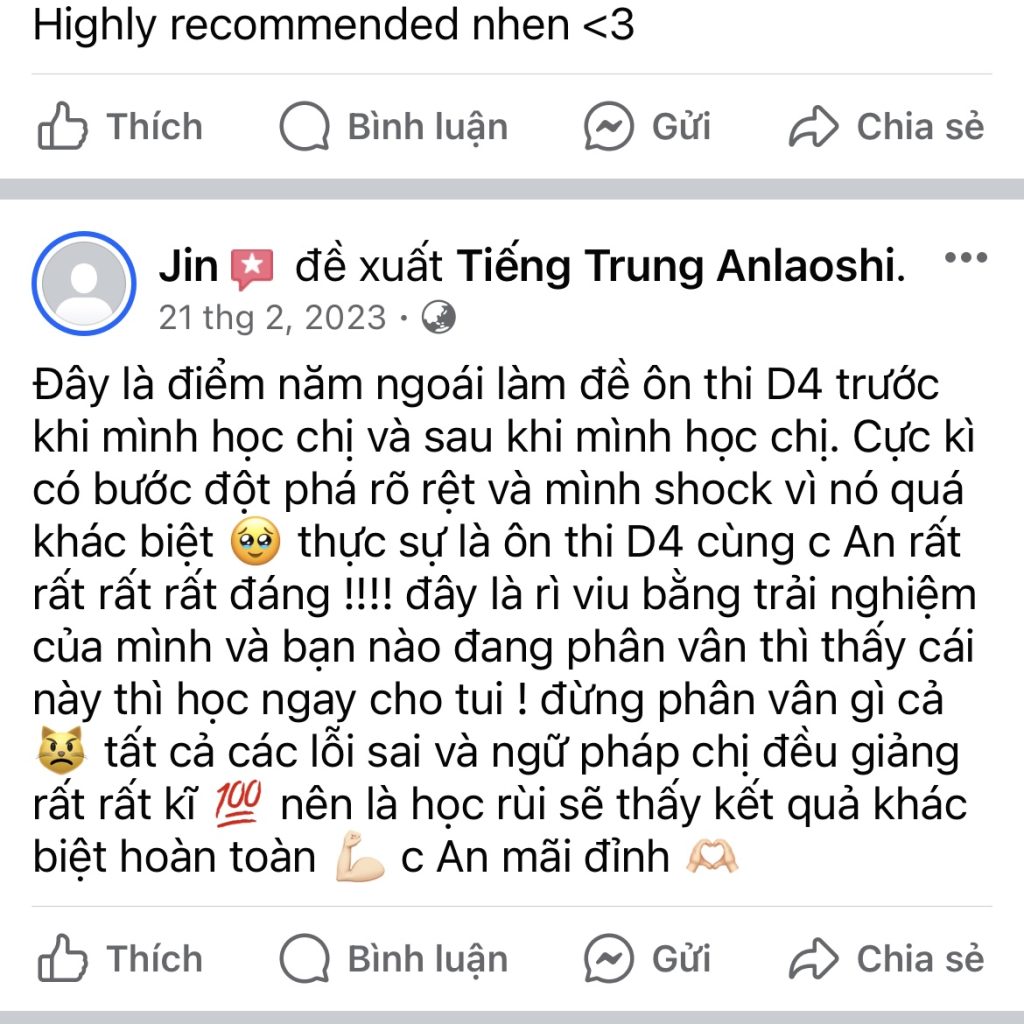Tap Gửi under the Highly recommended post
The width and height of the screenshot is (1024, 1024).
(x=647, y=128)
